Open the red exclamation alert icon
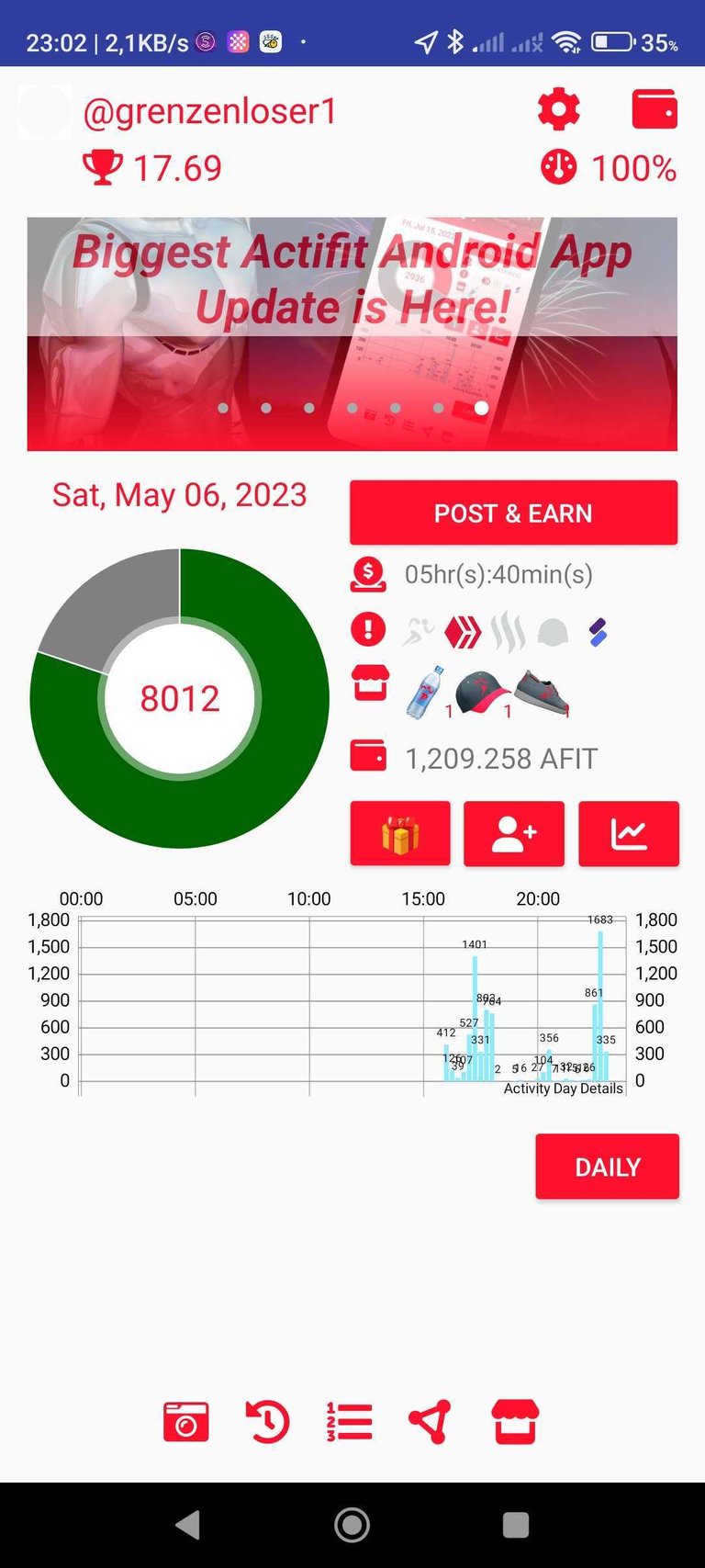 click(369, 630)
